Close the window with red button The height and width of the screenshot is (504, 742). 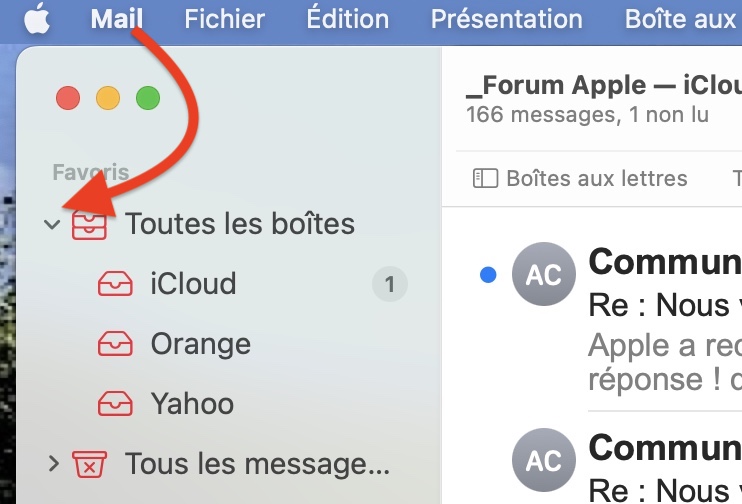coord(68,98)
